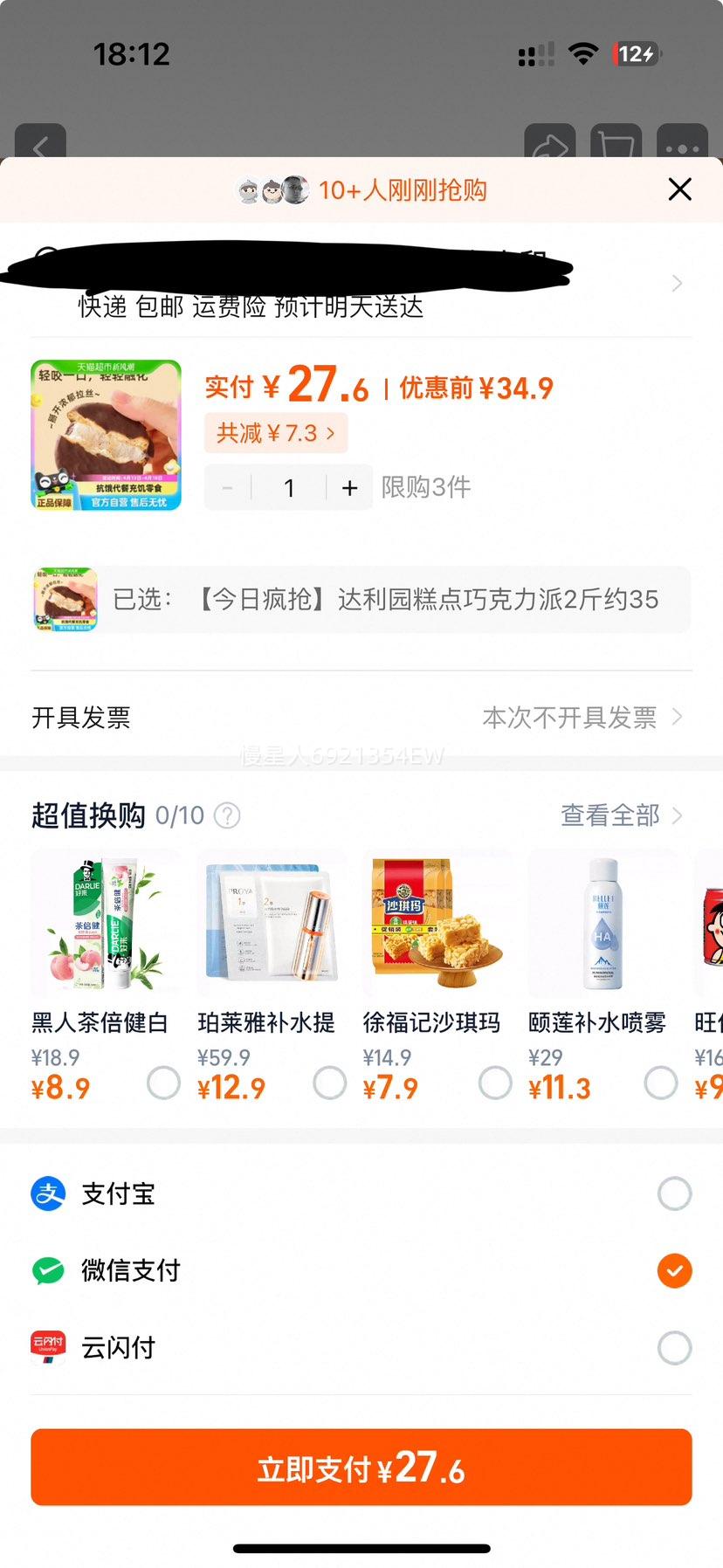Close the checkout panel with the X
The image size is (723, 1568).
pyautogui.click(x=679, y=189)
